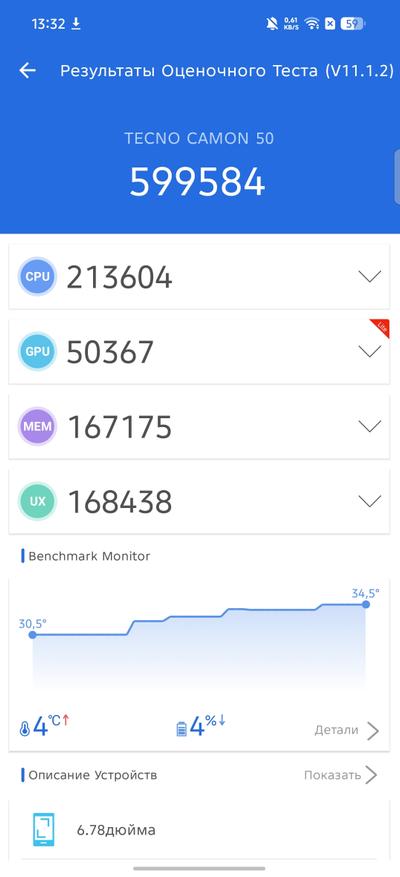Expand the UX score 168438 row
400x877 pixels.
point(199,501)
